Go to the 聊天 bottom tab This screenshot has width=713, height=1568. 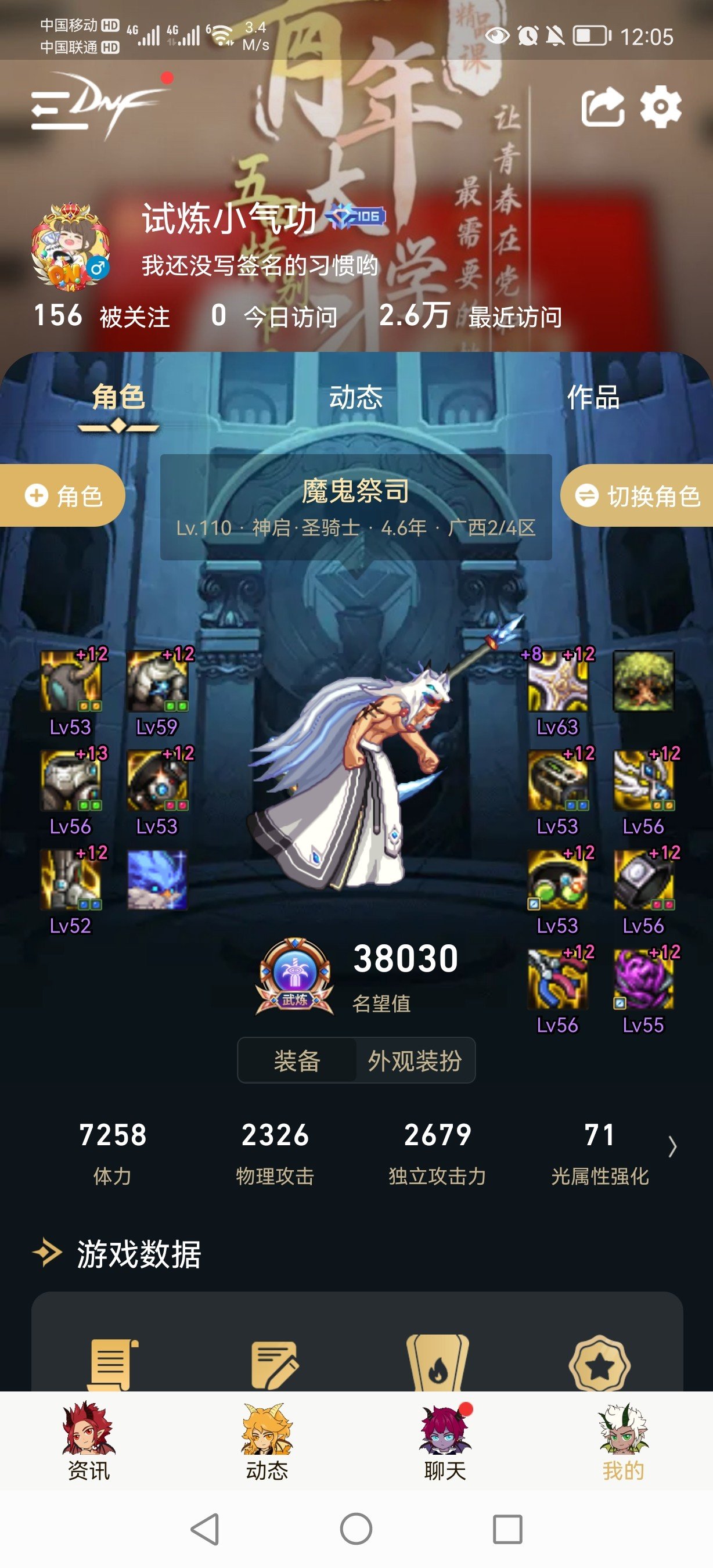pos(445,1441)
